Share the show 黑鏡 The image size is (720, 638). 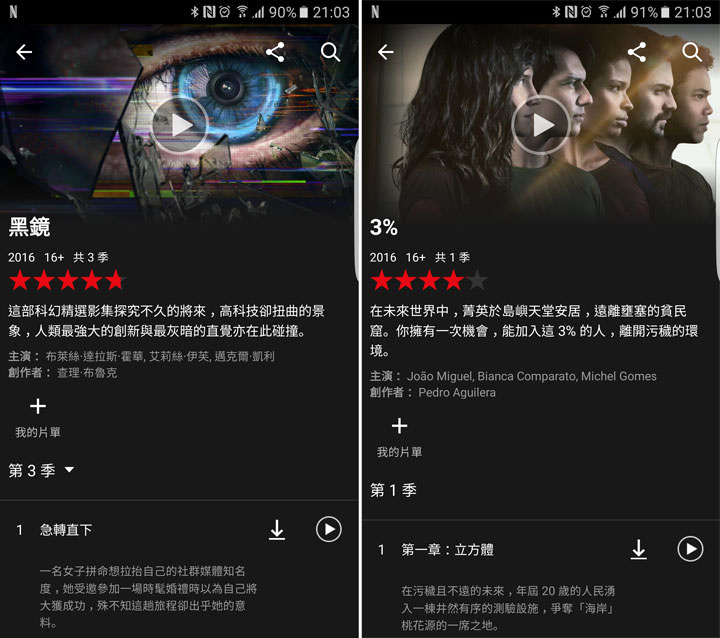(x=276, y=52)
